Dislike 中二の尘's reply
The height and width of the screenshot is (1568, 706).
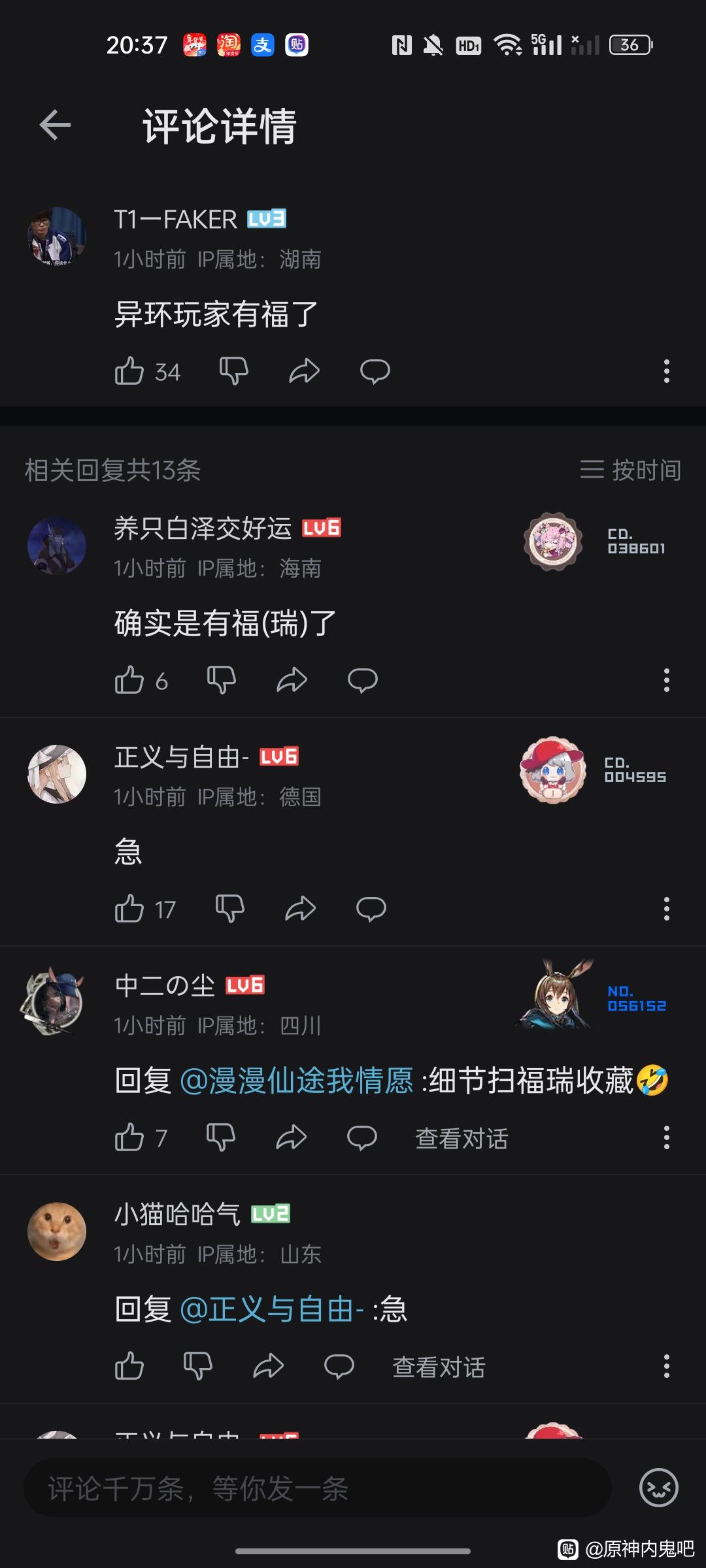pyautogui.click(x=221, y=1137)
